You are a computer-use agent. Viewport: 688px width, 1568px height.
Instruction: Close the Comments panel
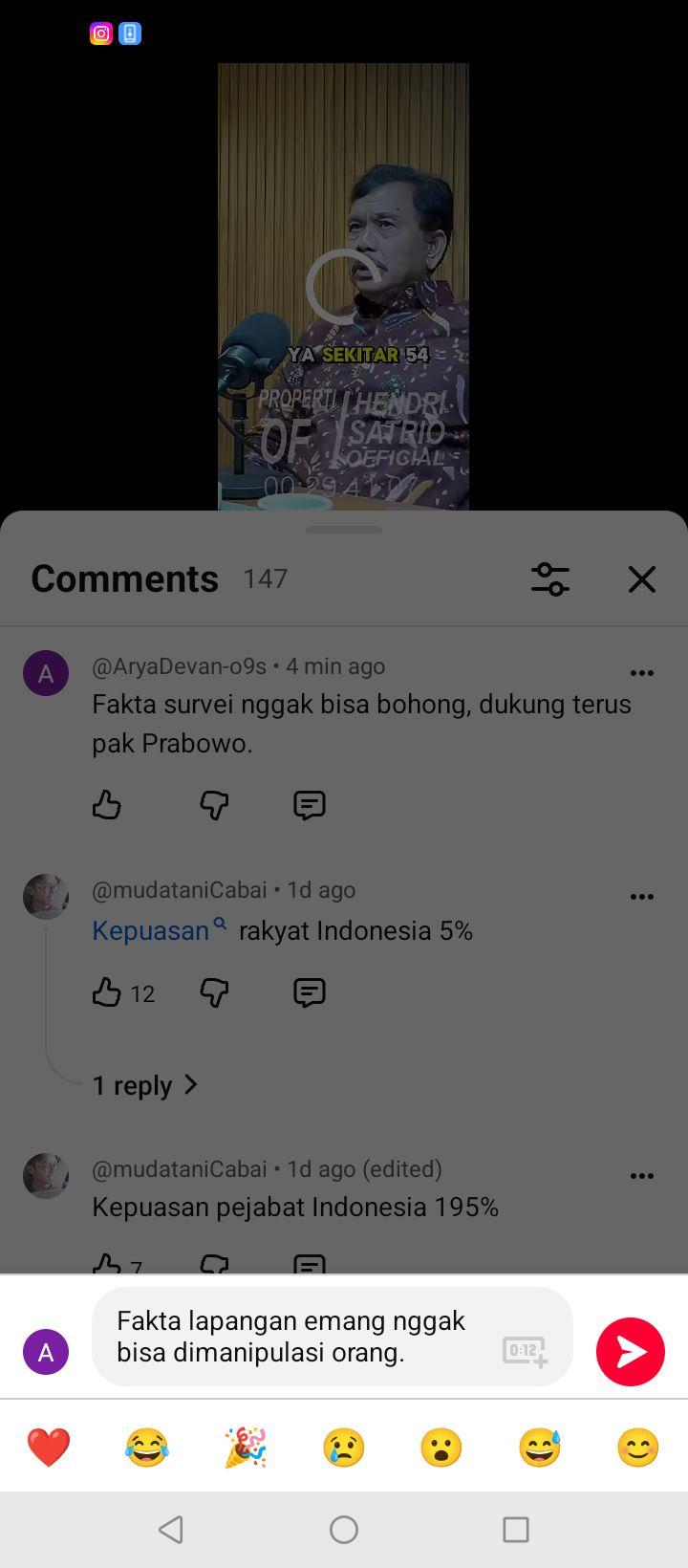(x=642, y=579)
